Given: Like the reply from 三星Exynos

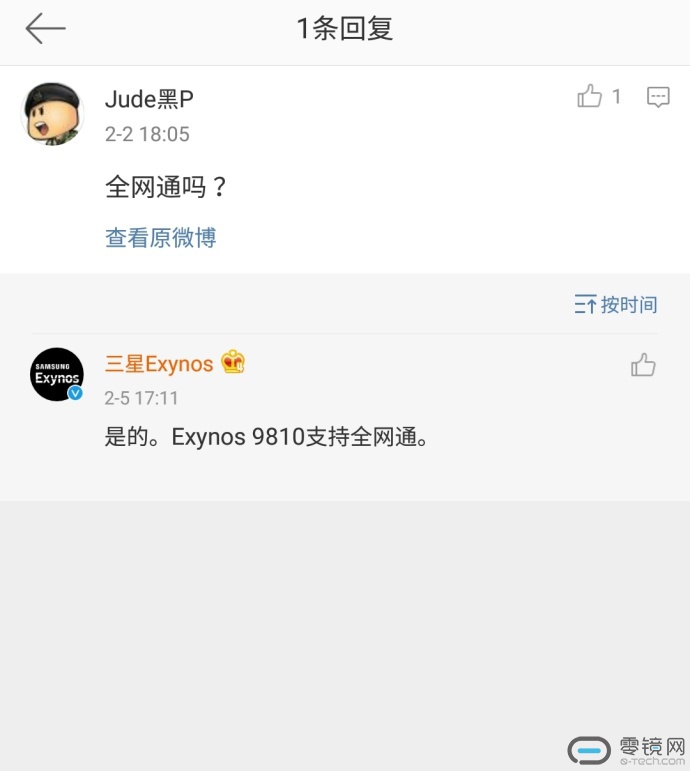Looking at the screenshot, I should pyautogui.click(x=643, y=366).
